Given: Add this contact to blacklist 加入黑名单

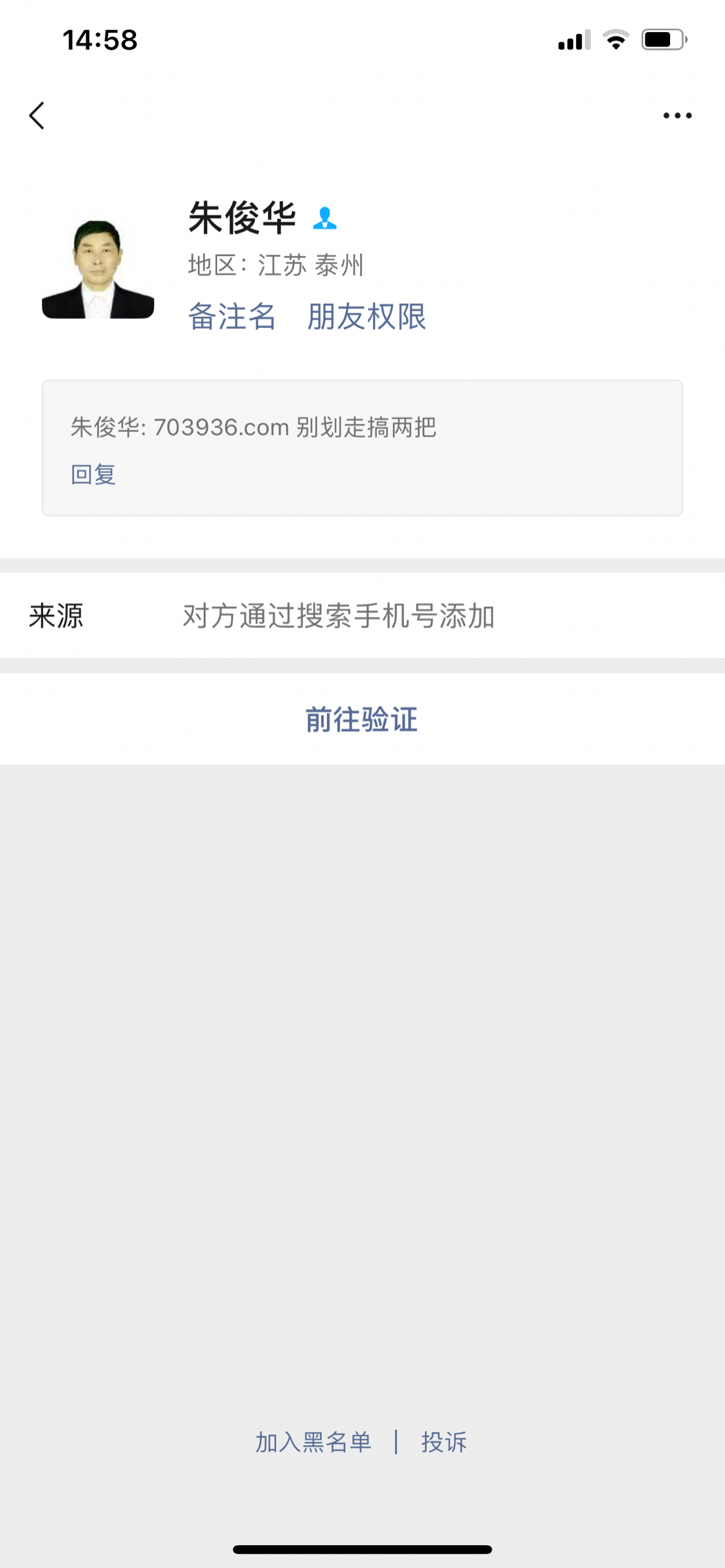Looking at the screenshot, I should pos(313,1442).
